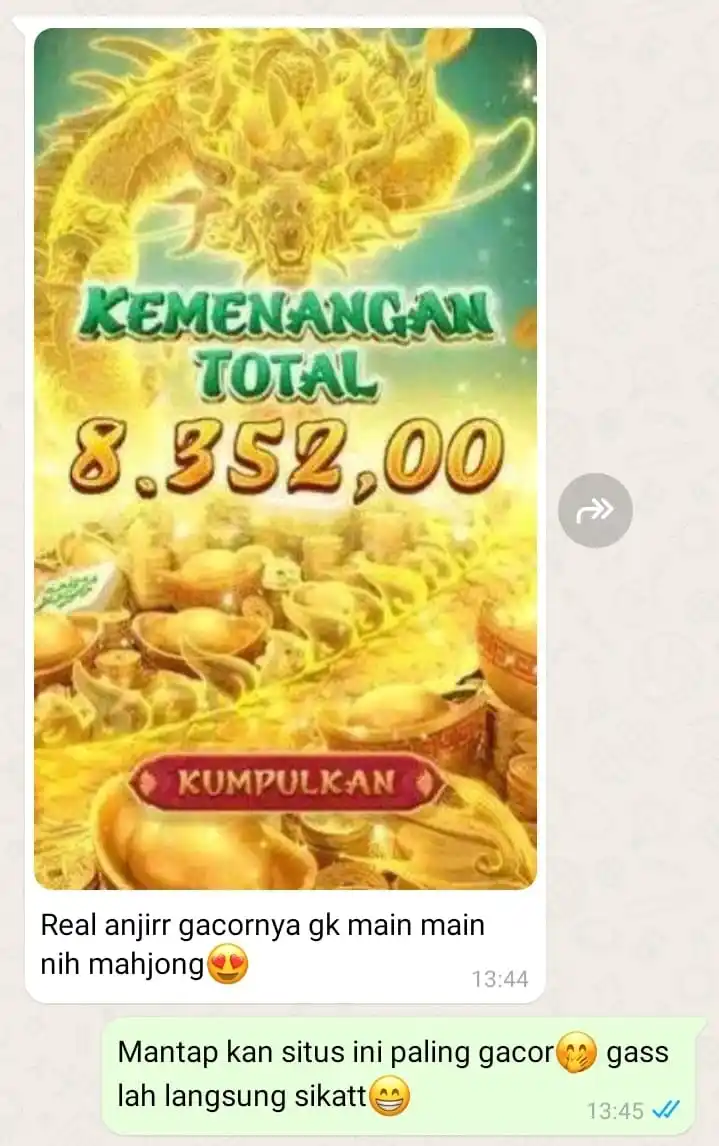Forward the received image message

(x=594, y=510)
